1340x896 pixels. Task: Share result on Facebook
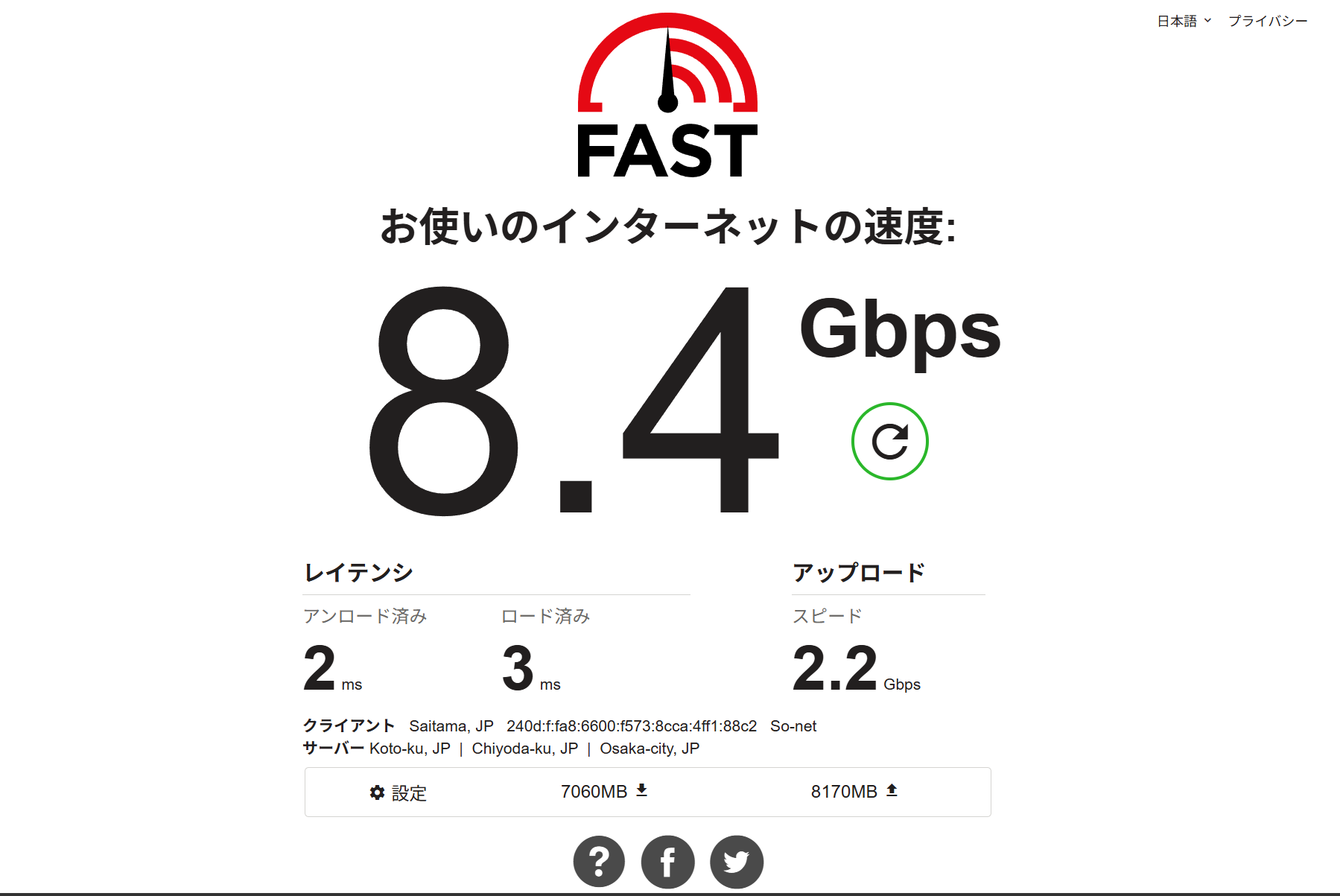pyautogui.click(x=667, y=862)
